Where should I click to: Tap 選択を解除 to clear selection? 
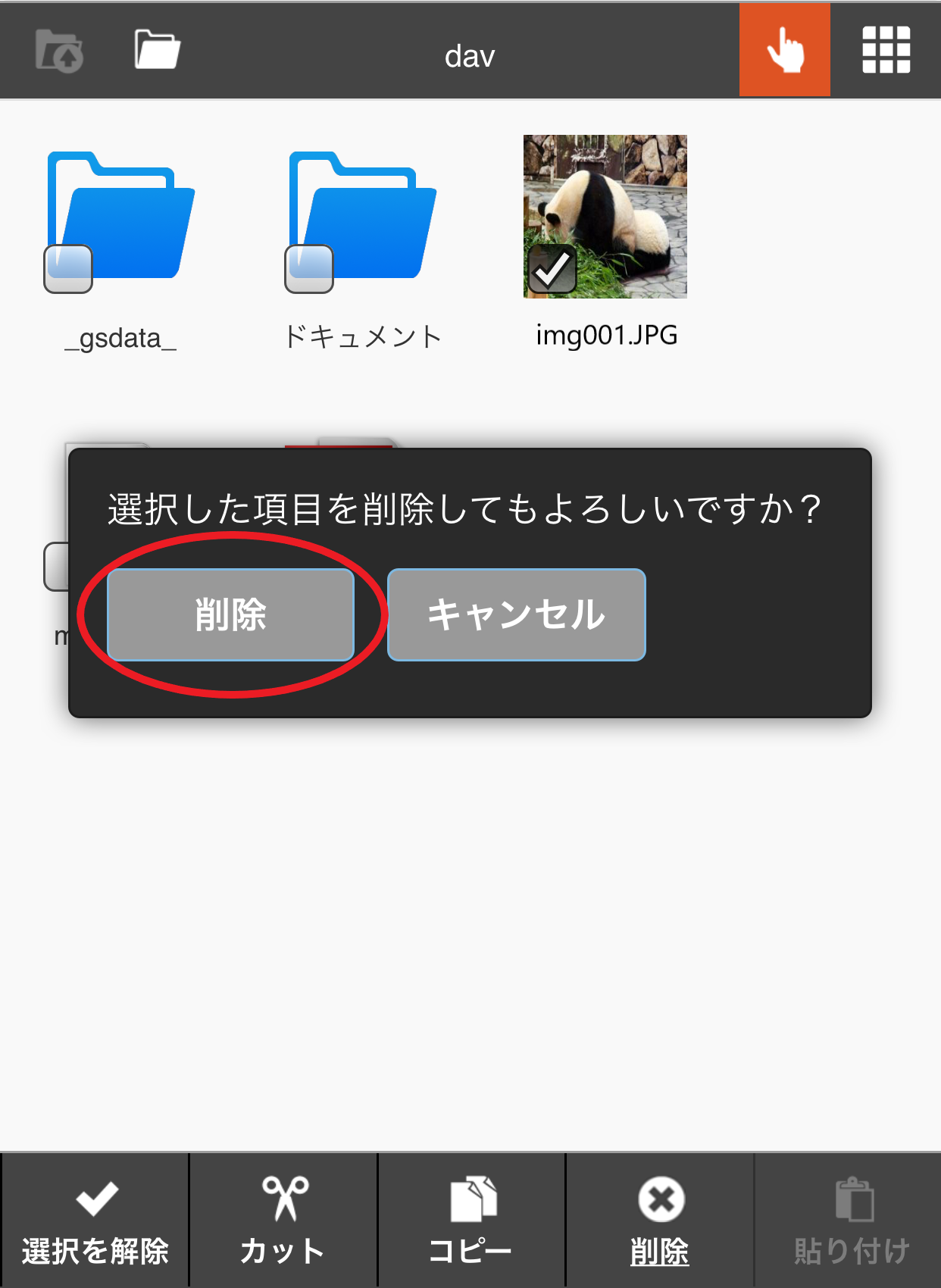[x=95, y=1221]
